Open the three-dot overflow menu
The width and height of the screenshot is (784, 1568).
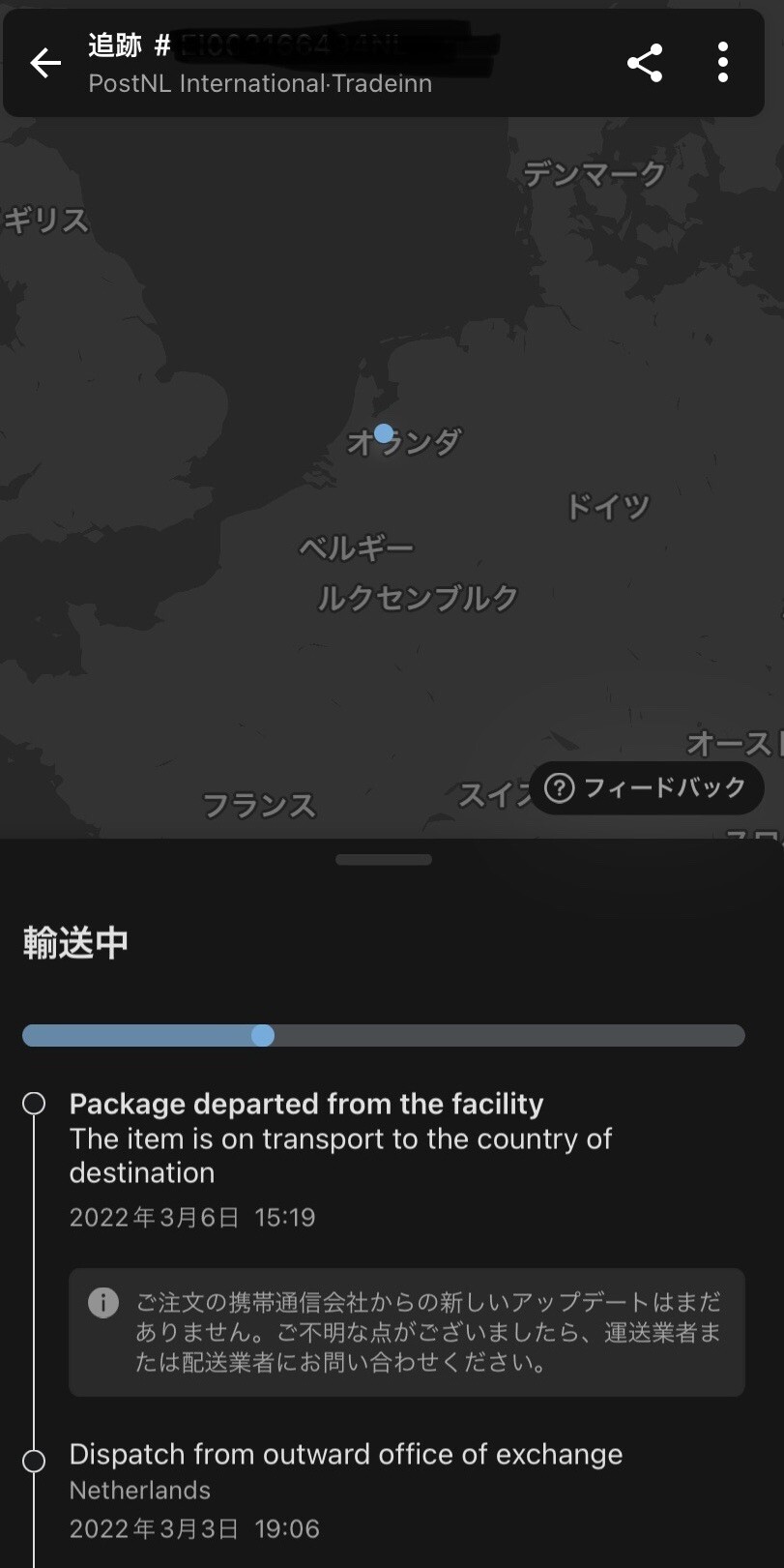[x=722, y=62]
